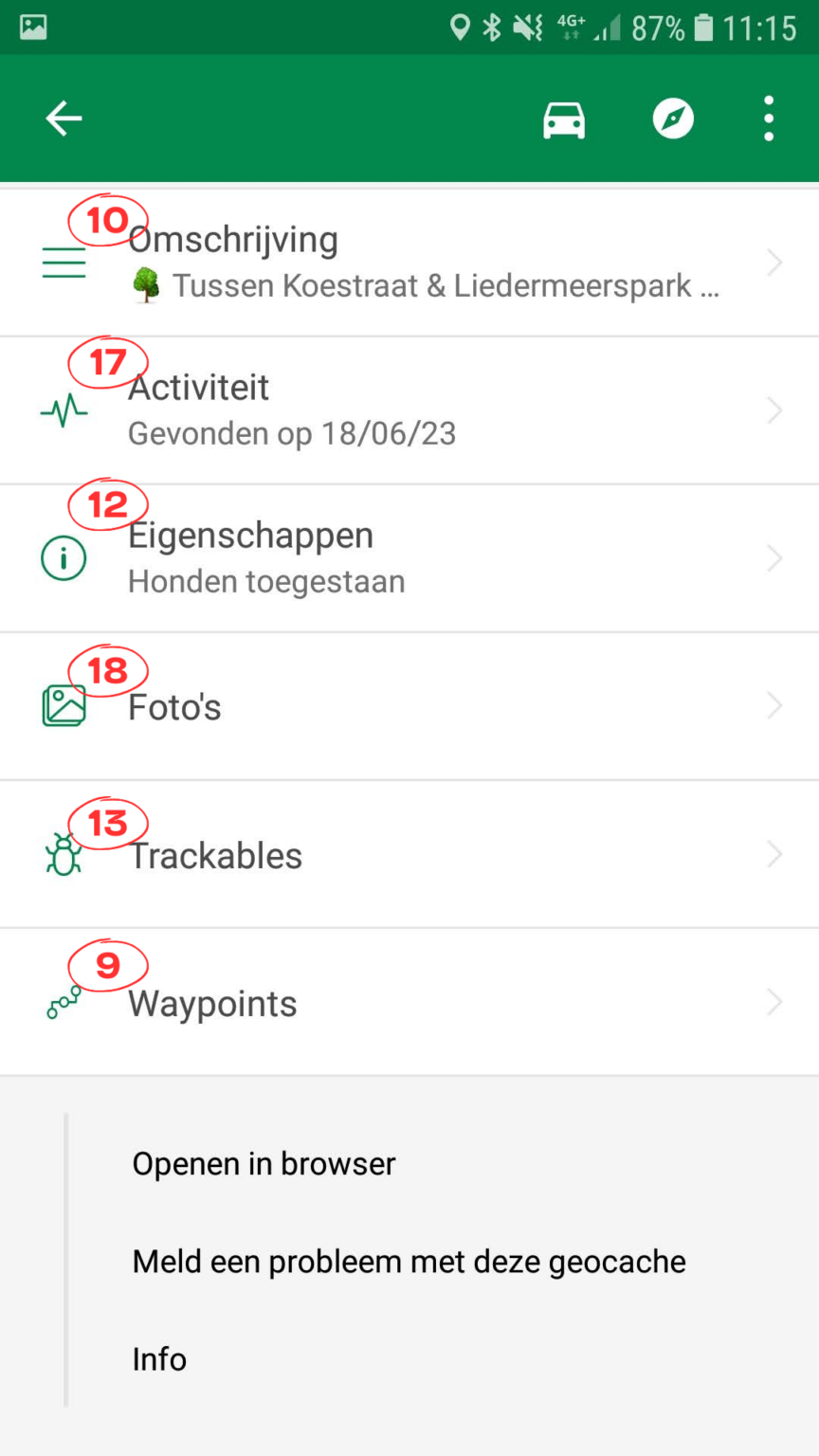Open the 'Honden toegestaan' attribute row
Viewport: 819px width, 1456px height.
[266, 581]
